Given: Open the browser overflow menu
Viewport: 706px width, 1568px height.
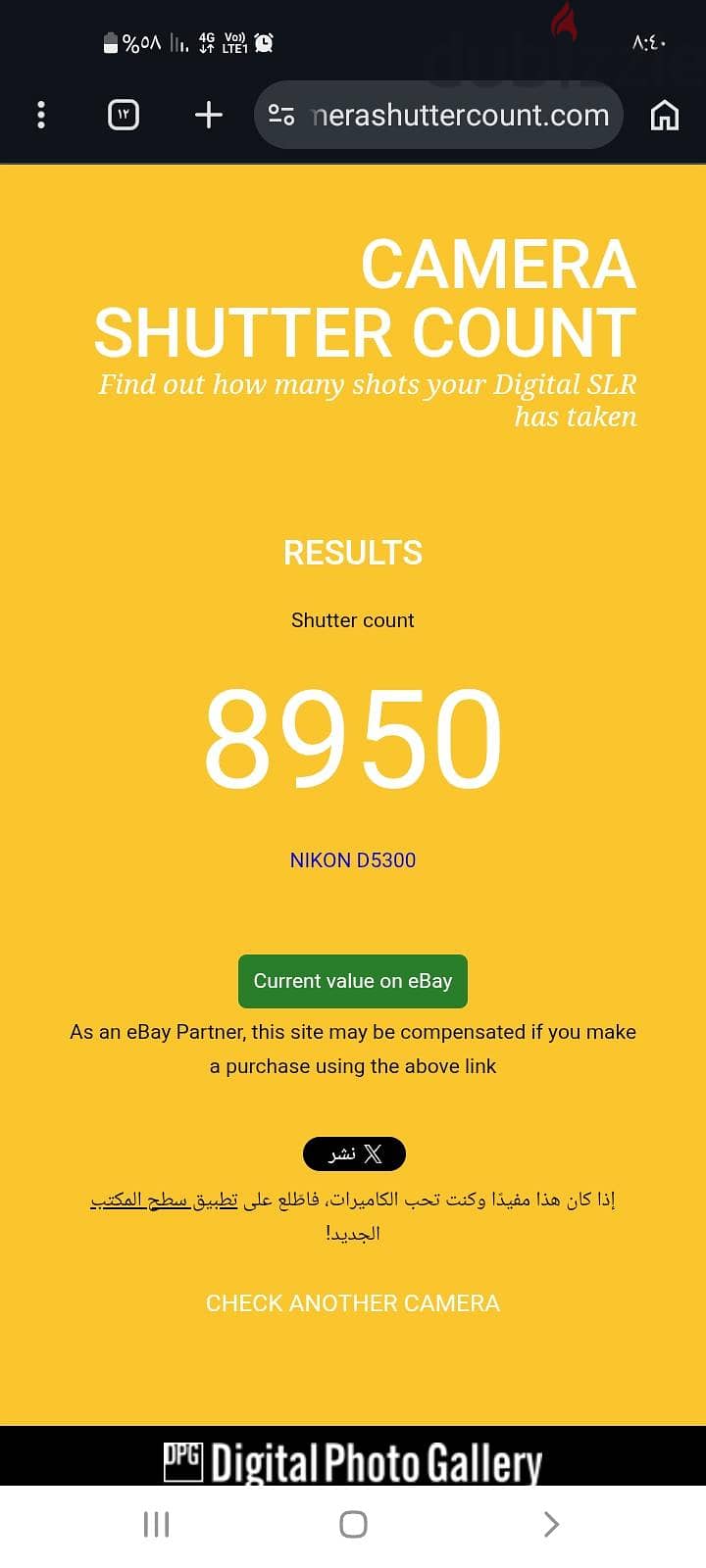Looking at the screenshot, I should (41, 115).
